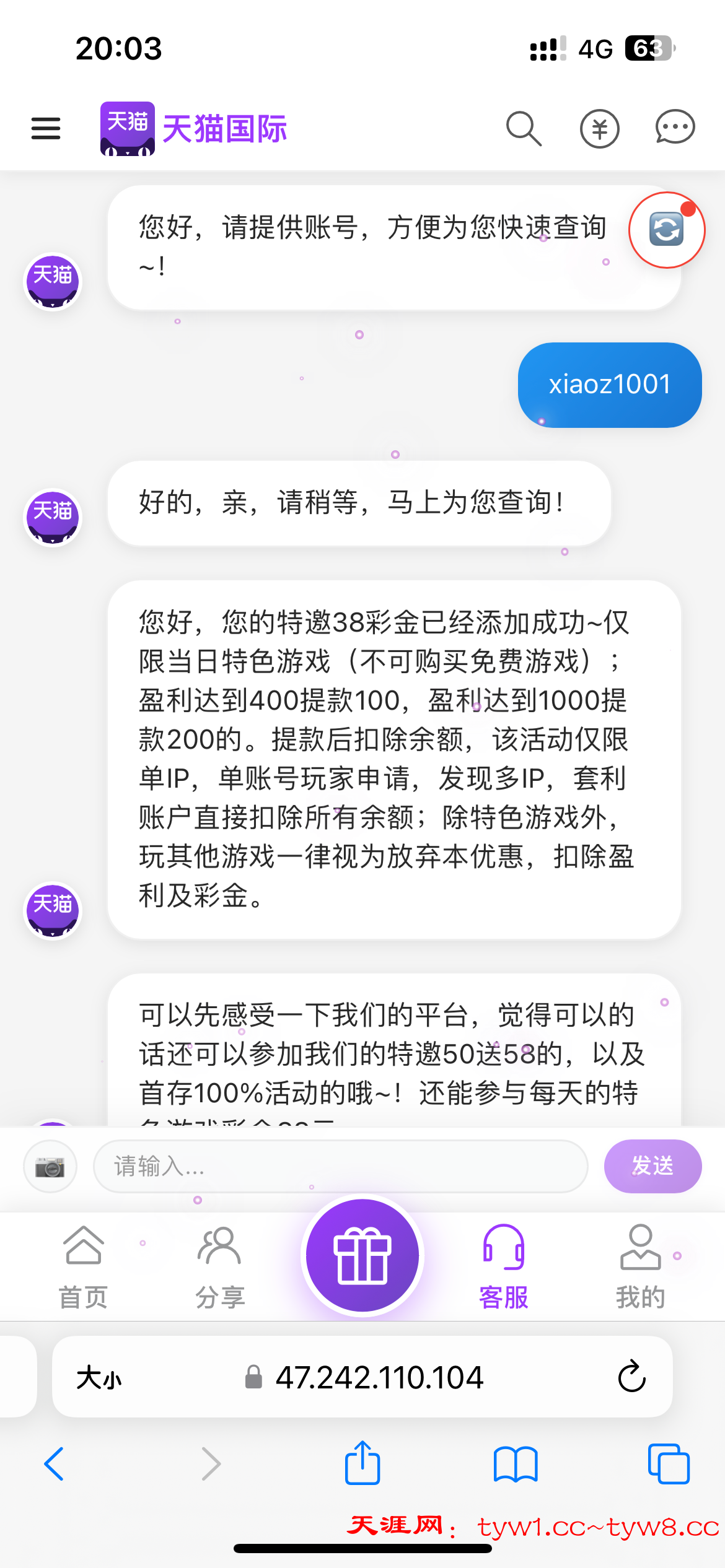
Task: Tap the search magnifier icon
Action: click(524, 129)
